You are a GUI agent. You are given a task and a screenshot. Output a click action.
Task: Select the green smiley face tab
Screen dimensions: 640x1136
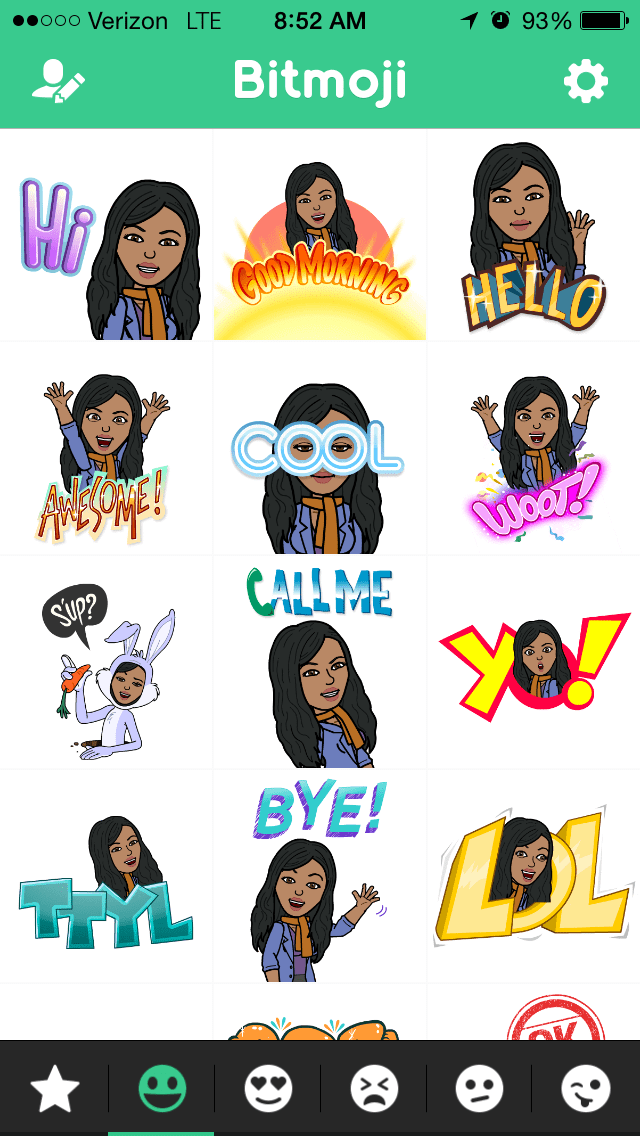(161, 1088)
